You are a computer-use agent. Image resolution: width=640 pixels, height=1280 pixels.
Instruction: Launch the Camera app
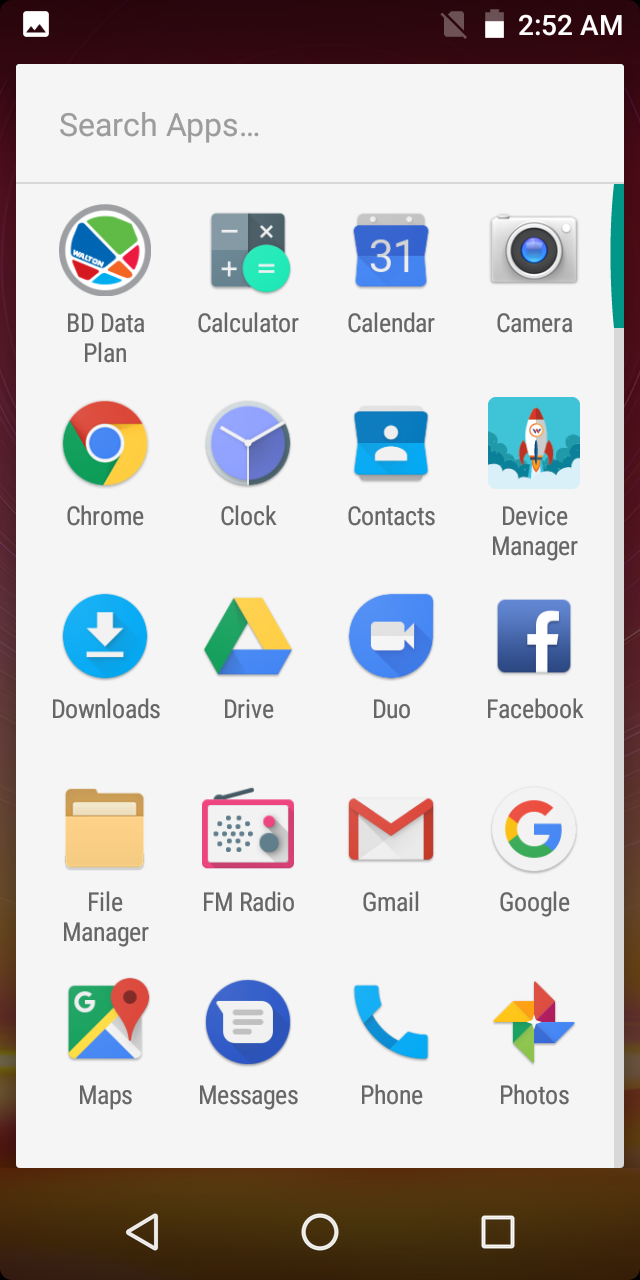point(534,251)
